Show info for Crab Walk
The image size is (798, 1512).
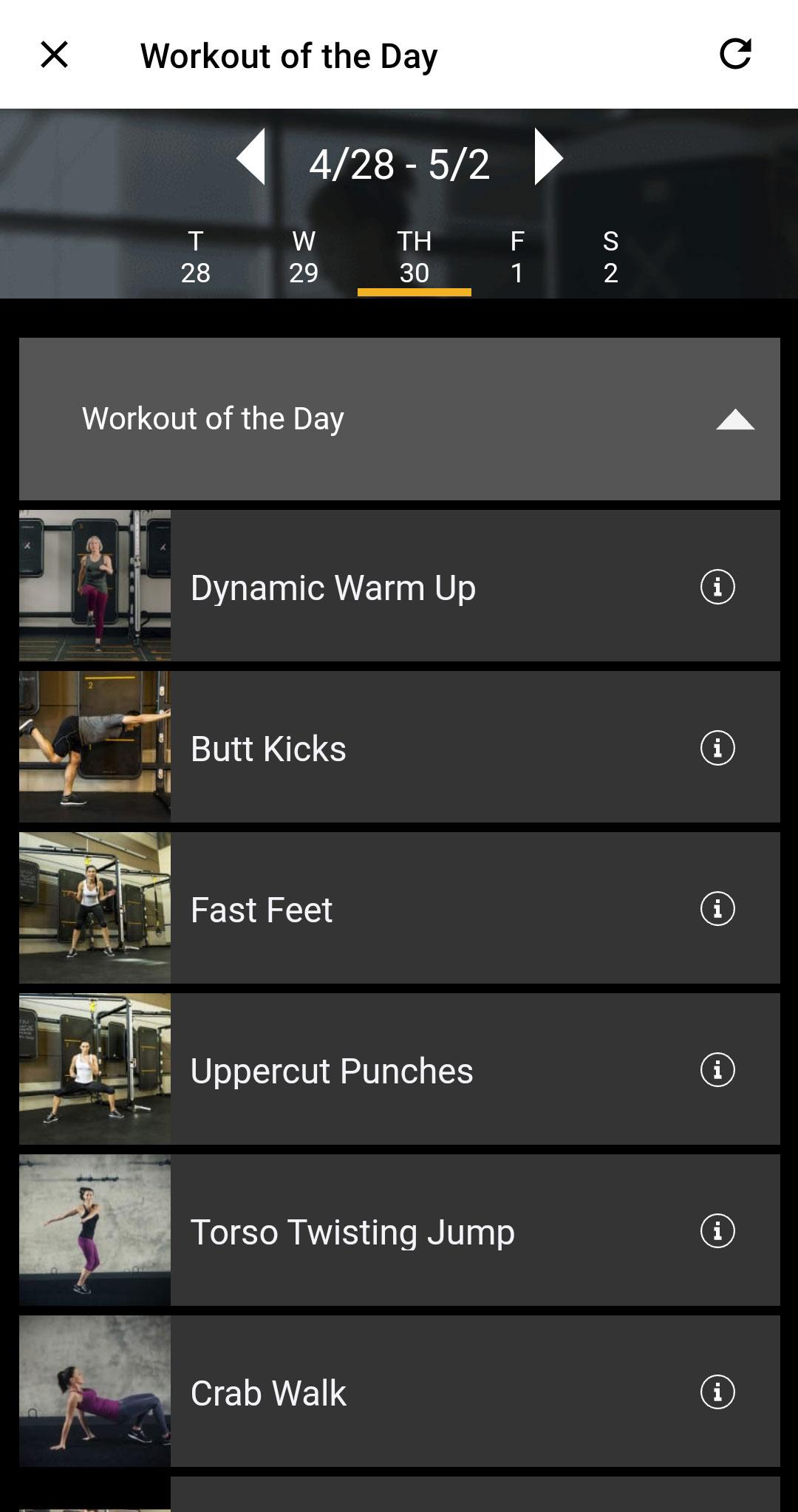coord(717,1392)
